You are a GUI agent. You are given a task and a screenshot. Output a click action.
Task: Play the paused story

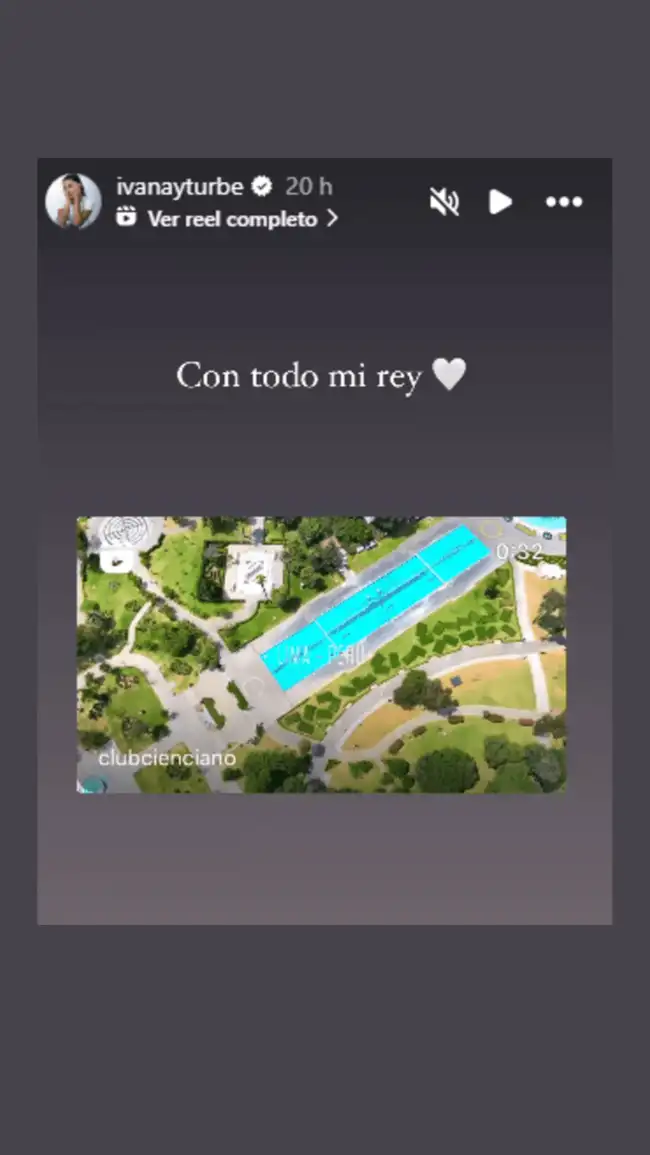click(x=500, y=202)
